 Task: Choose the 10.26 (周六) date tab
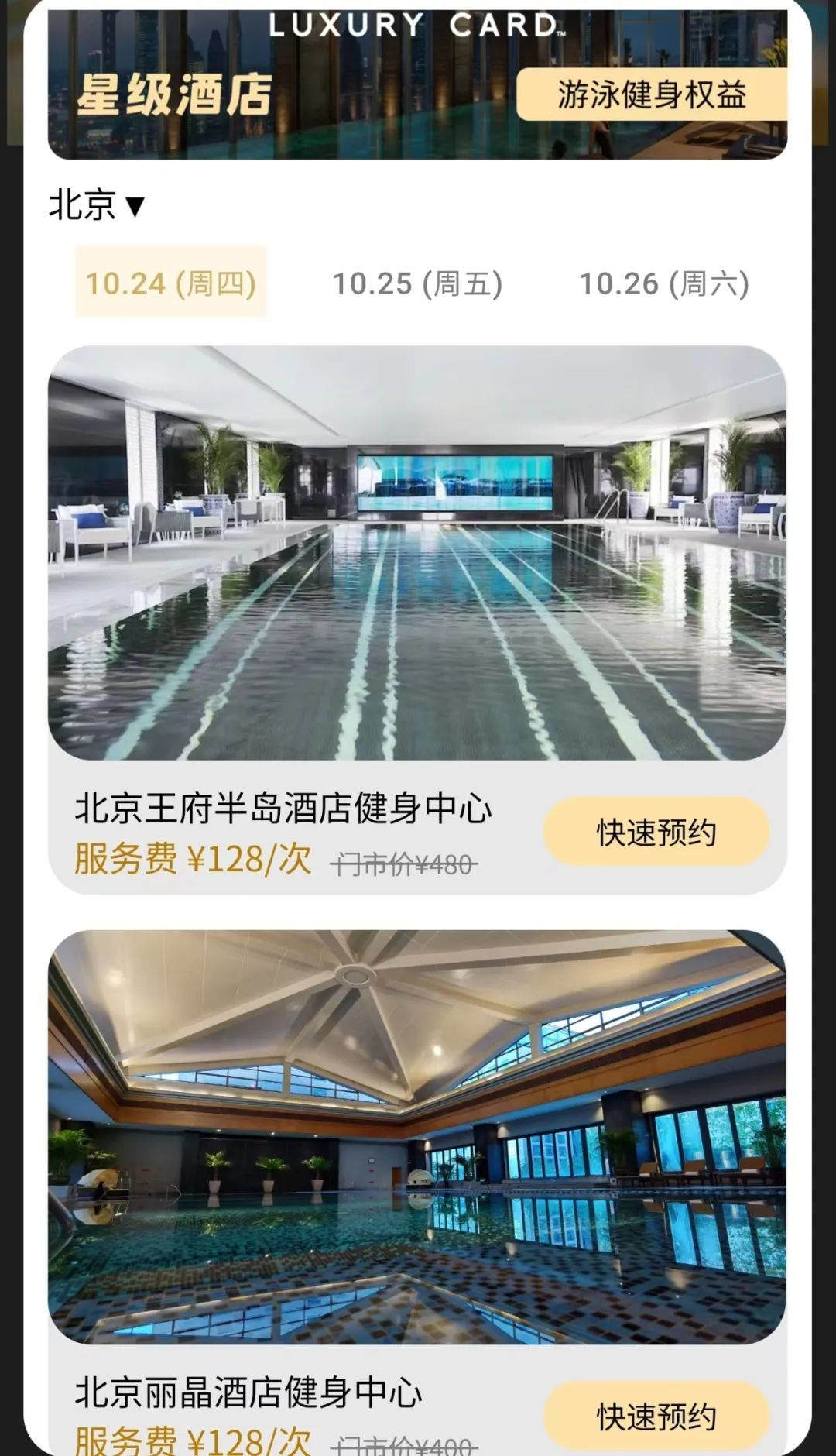[x=663, y=283]
